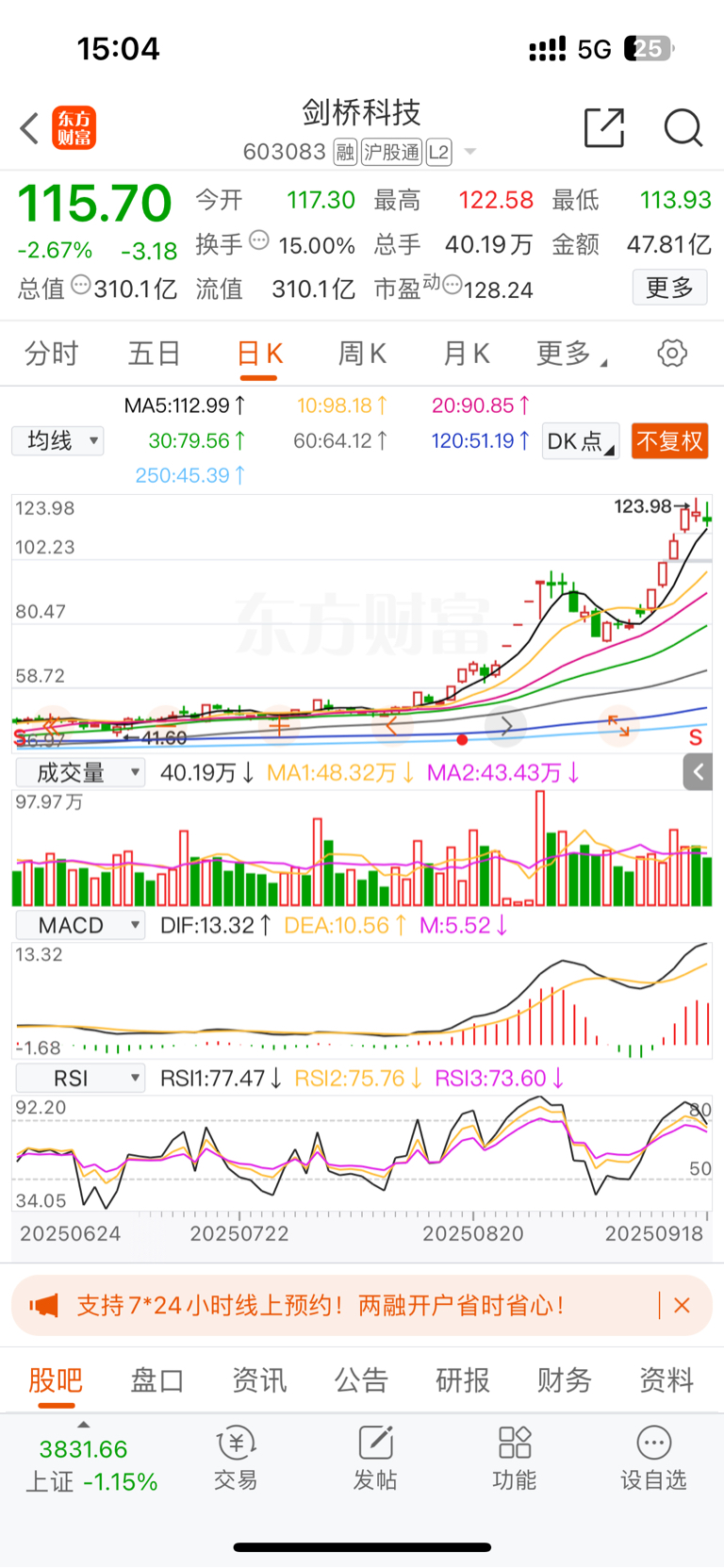This screenshot has height=1568, width=724.
Task: Expand the 更多 chart period menu
Action: pyautogui.click(x=571, y=354)
